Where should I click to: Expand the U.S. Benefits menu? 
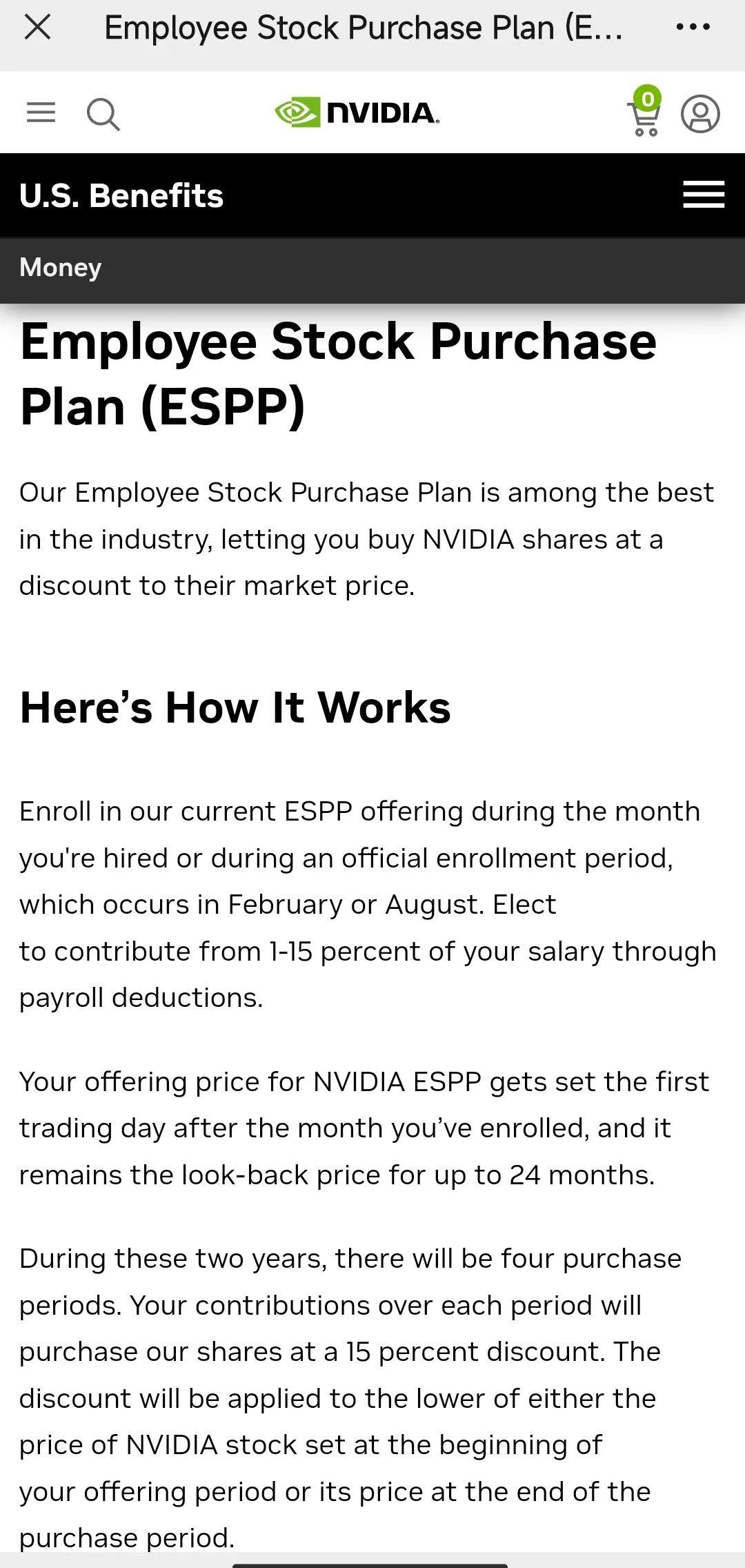coord(703,195)
